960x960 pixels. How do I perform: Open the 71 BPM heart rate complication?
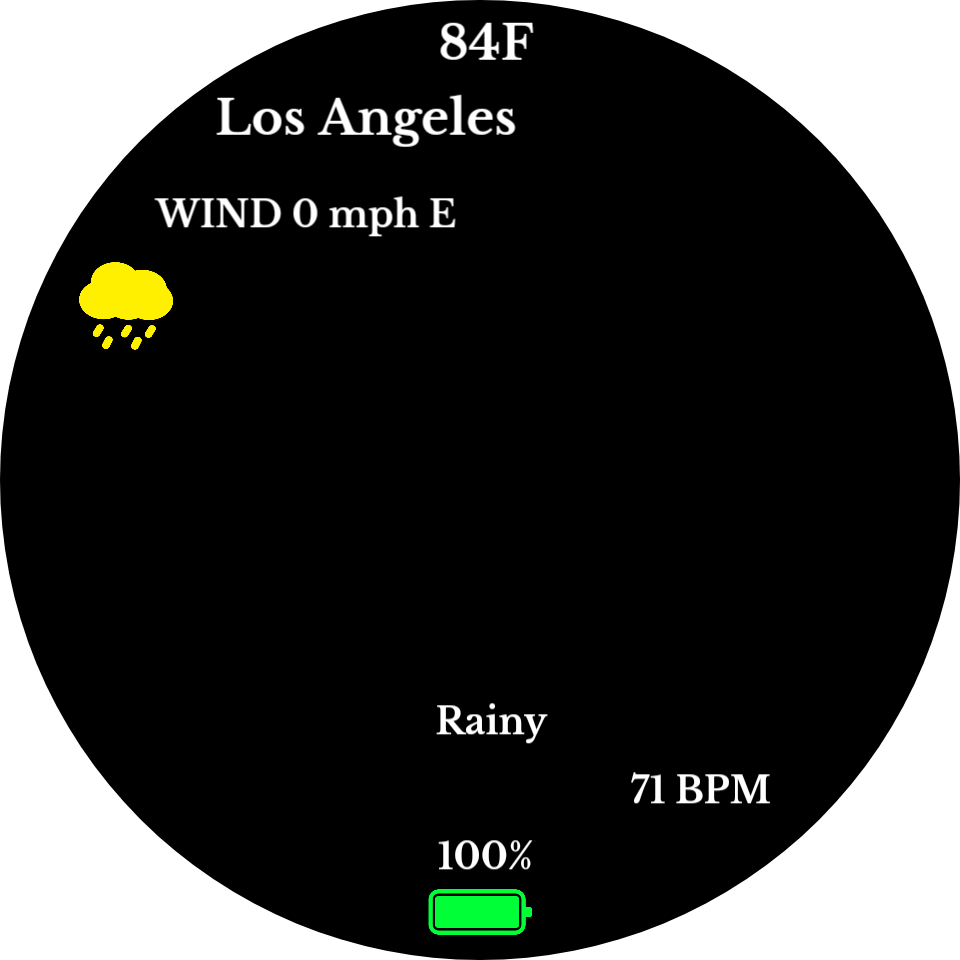pos(700,789)
